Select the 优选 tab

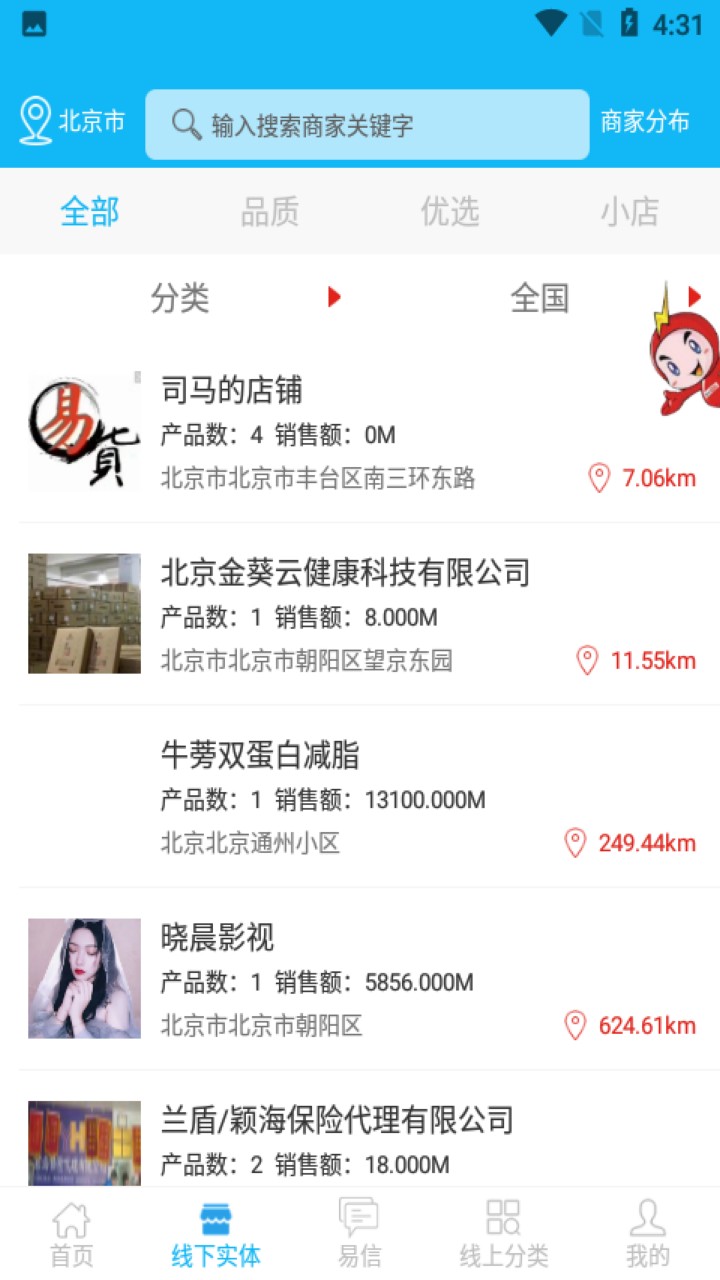(x=450, y=211)
